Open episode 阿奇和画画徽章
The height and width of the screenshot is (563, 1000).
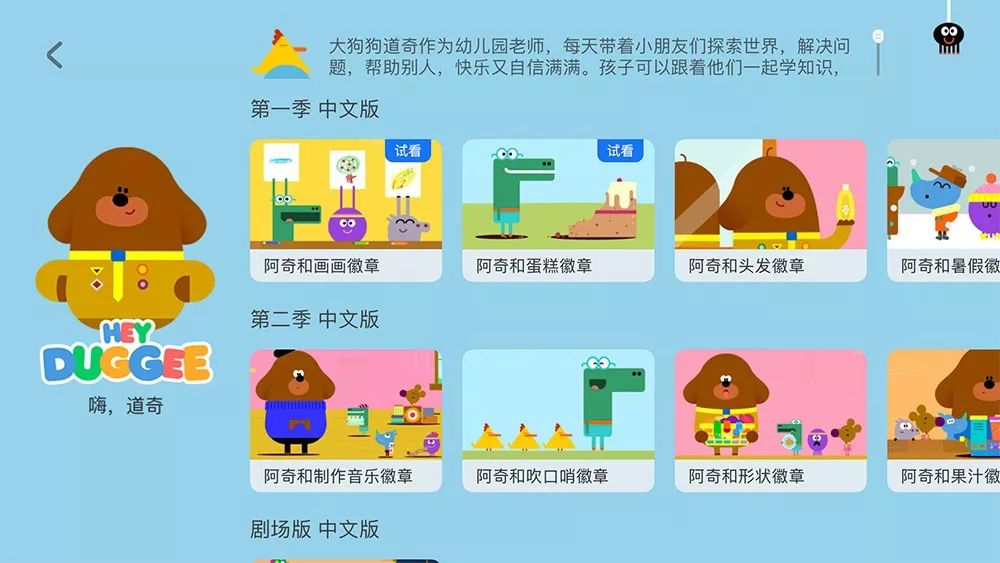pyautogui.click(x=346, y=210)
